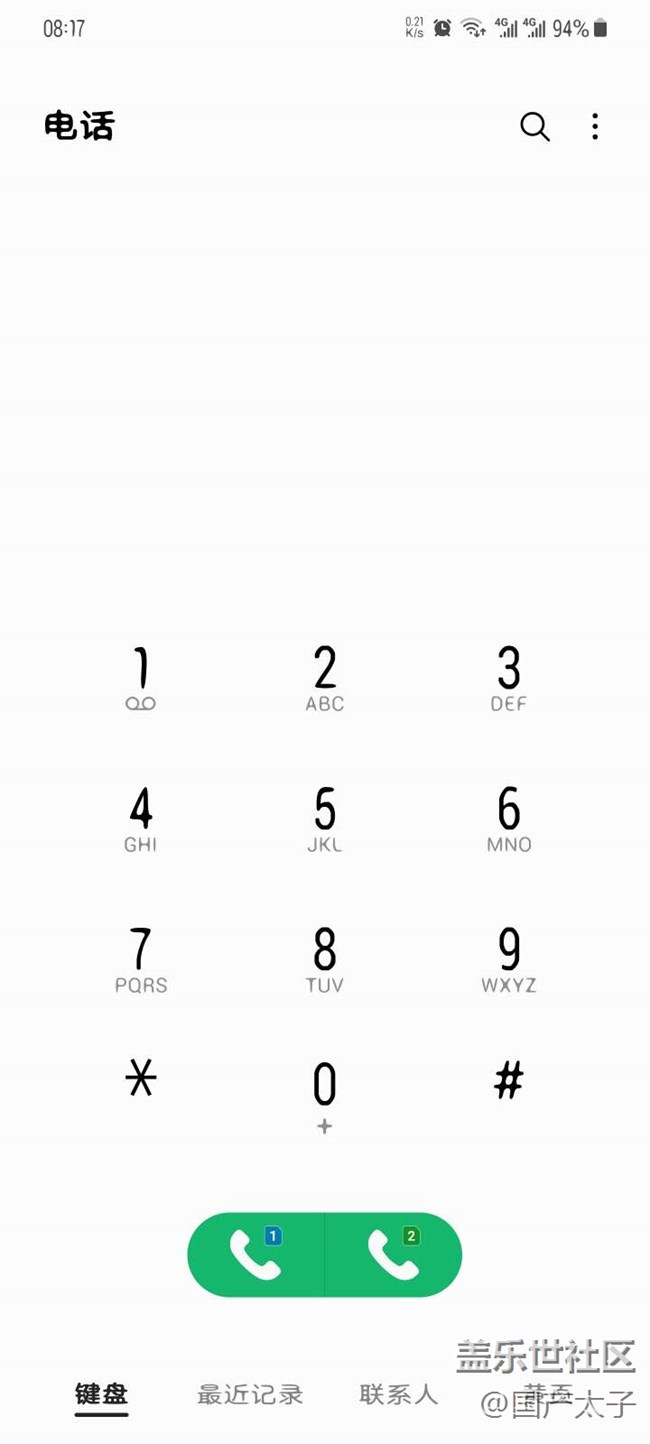This screenshot has height=1444, width=650.
Task: Call using SIM 2
Action: pyautogui.click(x=393, y=1255)
